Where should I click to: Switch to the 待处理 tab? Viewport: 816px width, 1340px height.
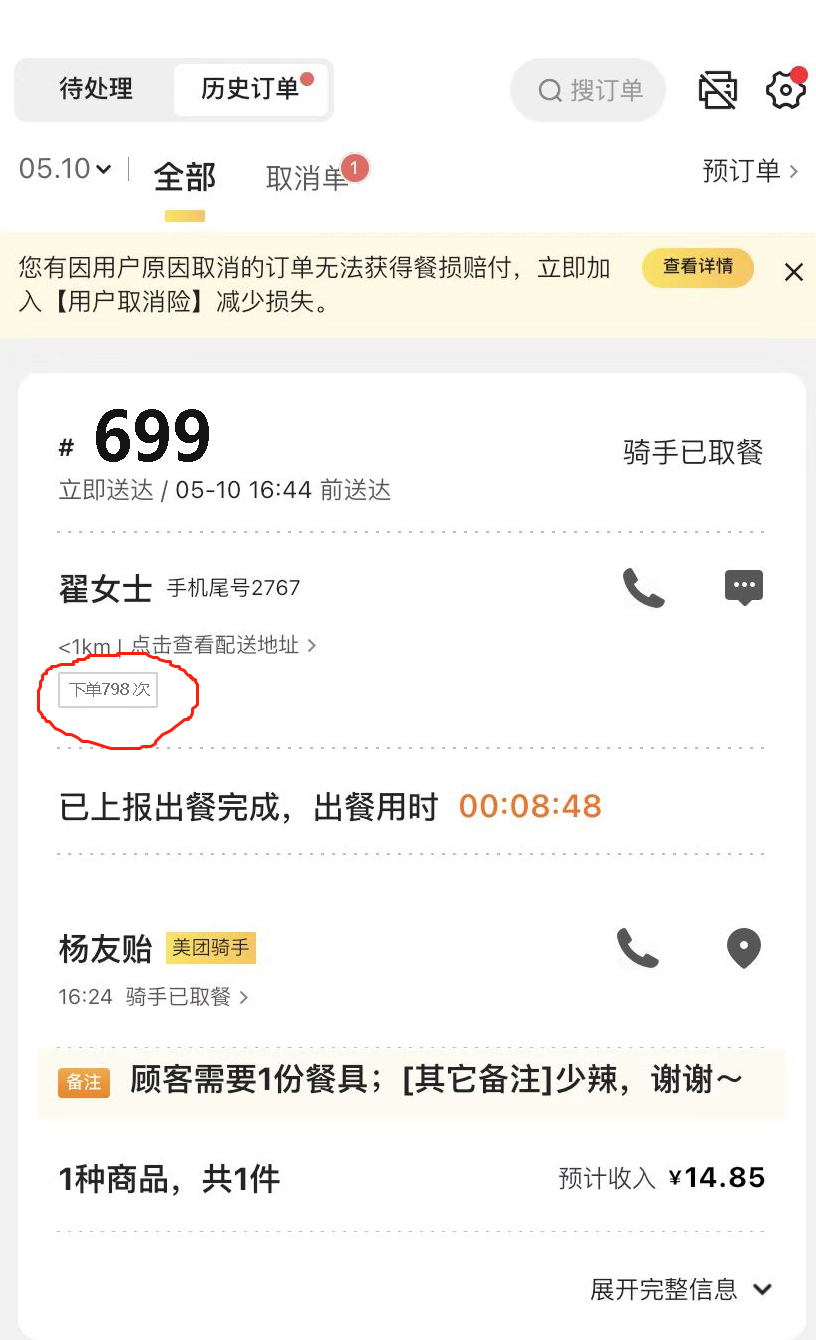[x=96, y=89]
